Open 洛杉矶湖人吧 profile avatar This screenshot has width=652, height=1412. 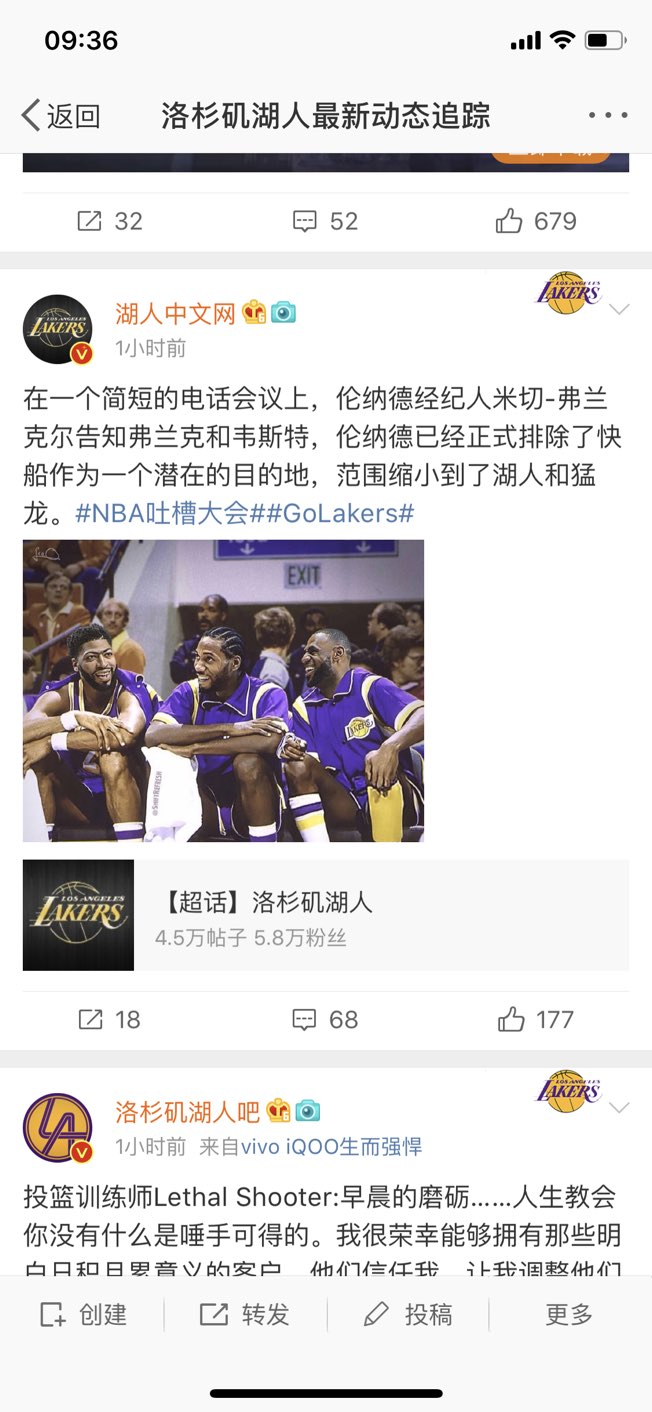point(58,1127)
